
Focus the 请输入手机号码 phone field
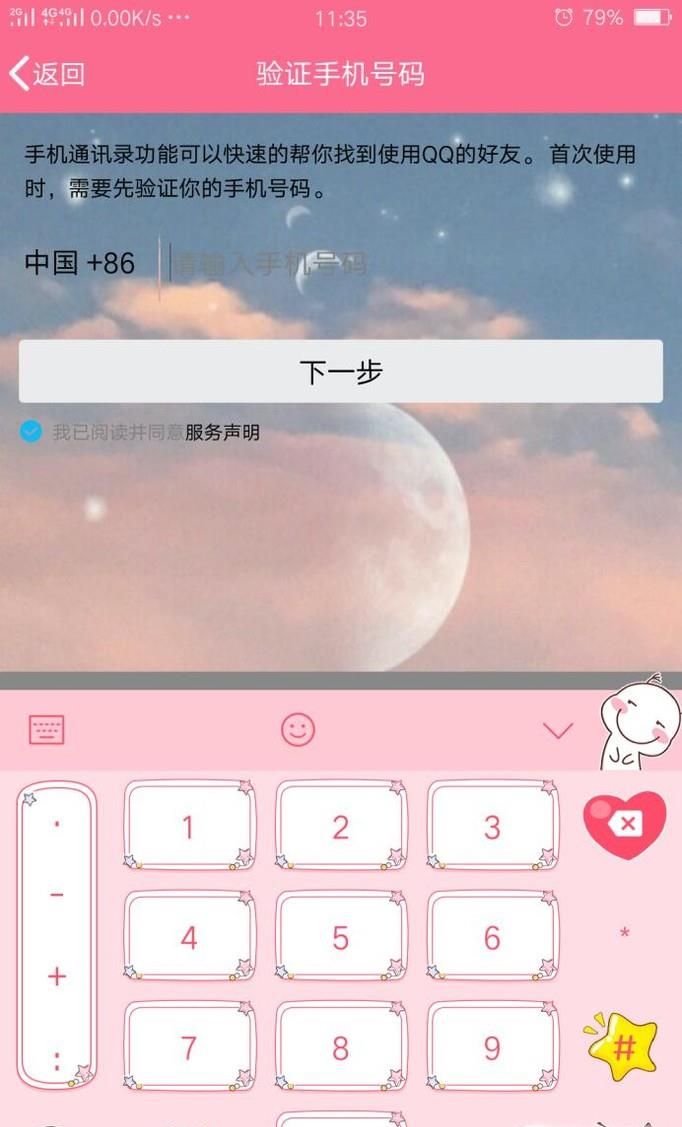coord(400,264)
